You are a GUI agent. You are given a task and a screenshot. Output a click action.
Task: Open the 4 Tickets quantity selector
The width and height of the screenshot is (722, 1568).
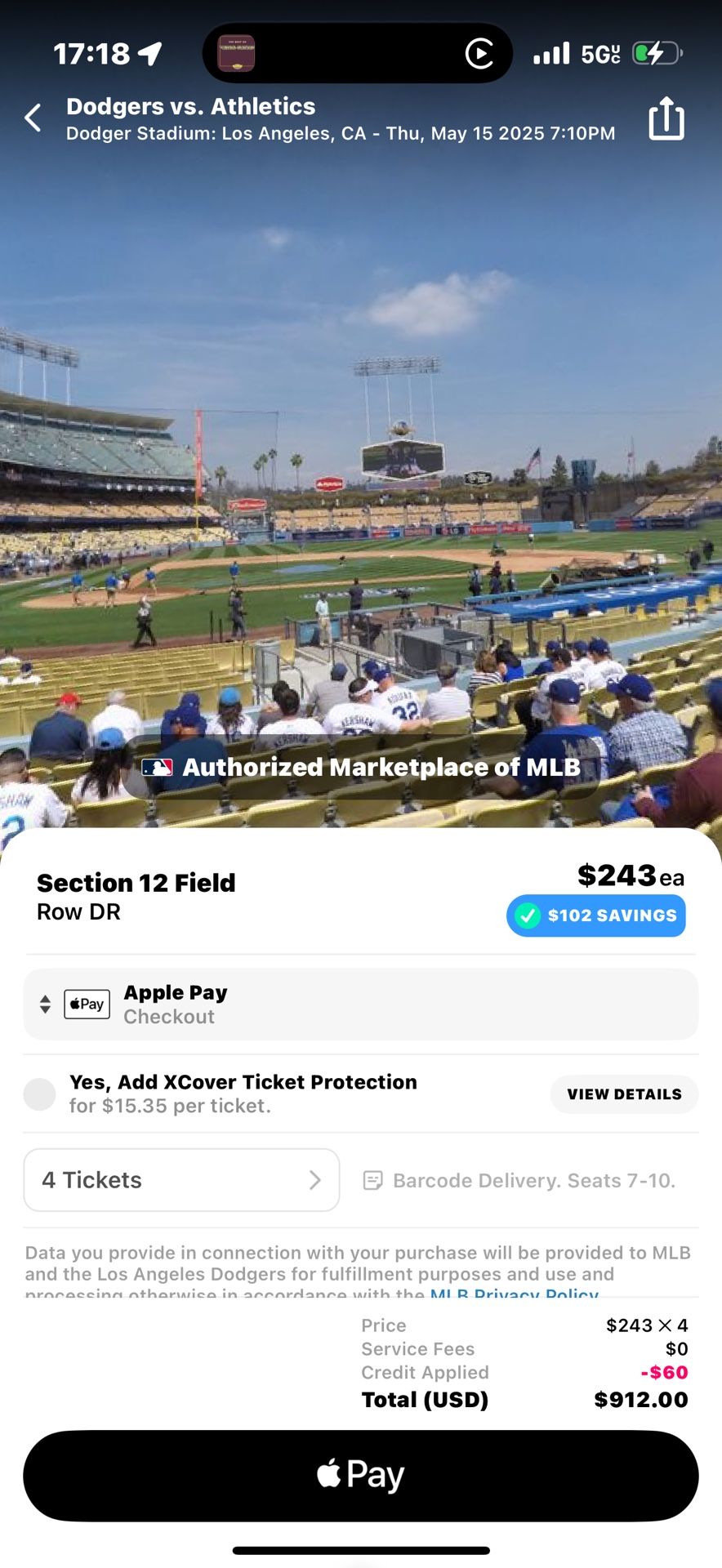(181, 1180)
